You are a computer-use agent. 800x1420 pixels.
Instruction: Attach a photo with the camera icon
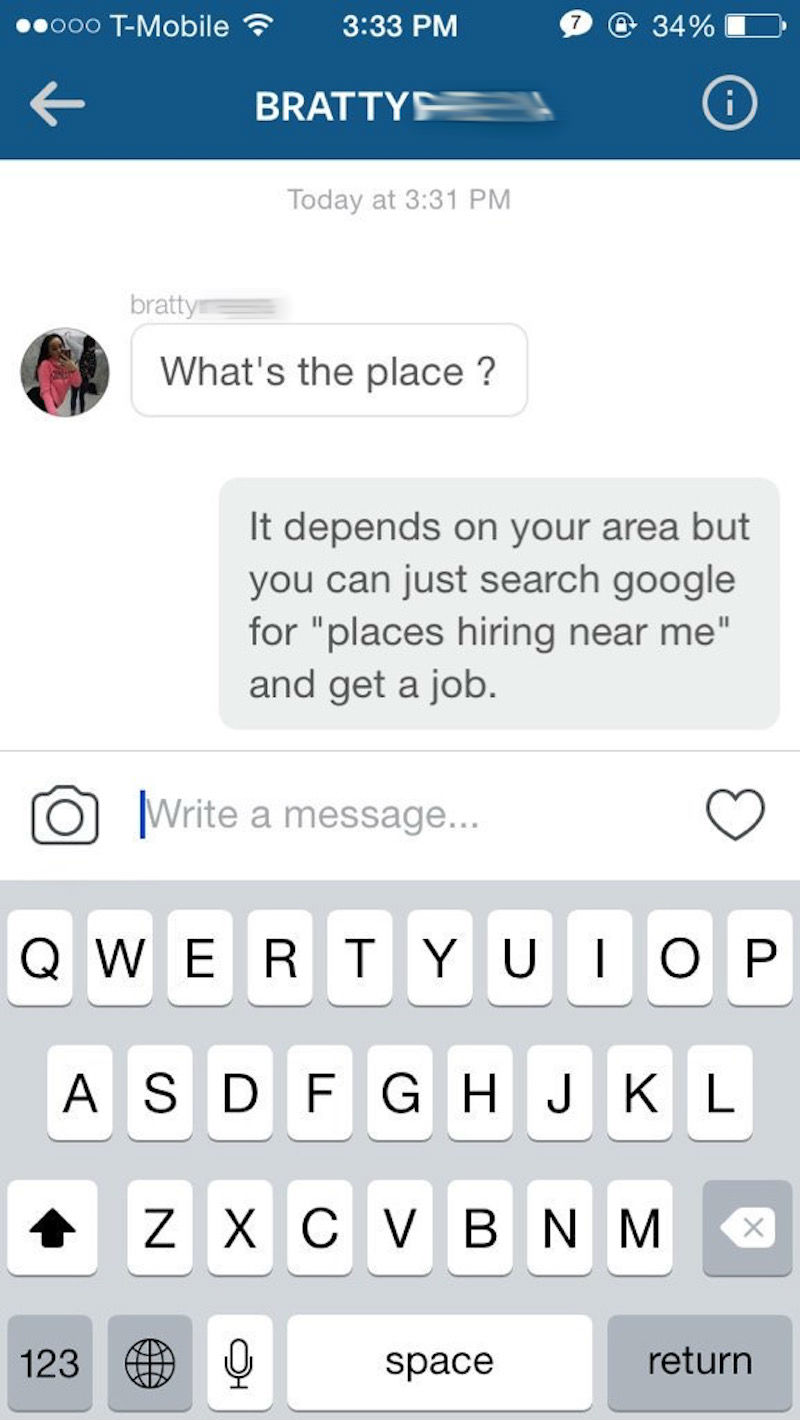pyautogui.click(x=65, y=814)
